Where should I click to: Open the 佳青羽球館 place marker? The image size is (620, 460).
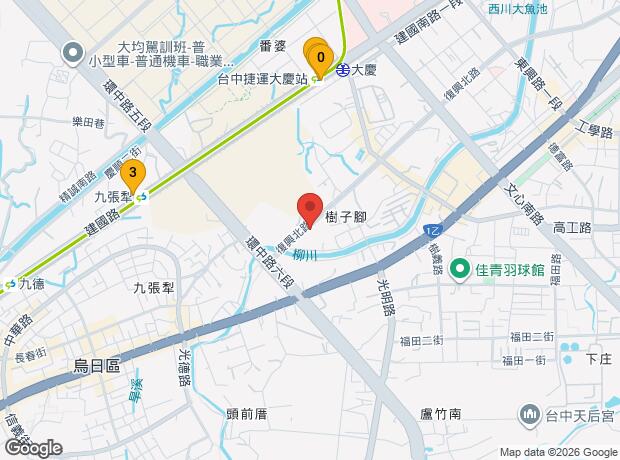click(x=459, y=270)
